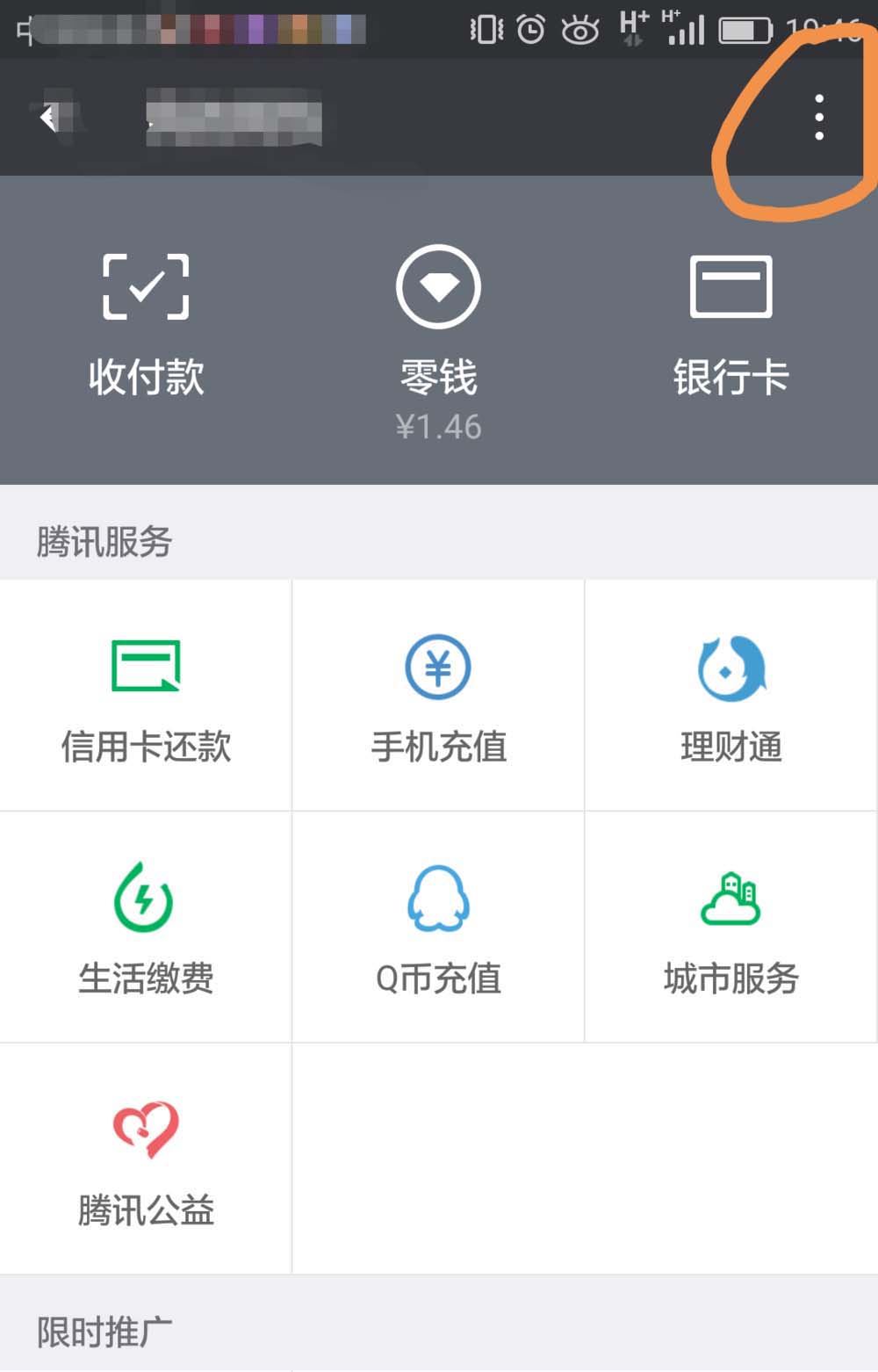
Task: Open the three-dot overflow menu
Action: (x=818, y=117)
